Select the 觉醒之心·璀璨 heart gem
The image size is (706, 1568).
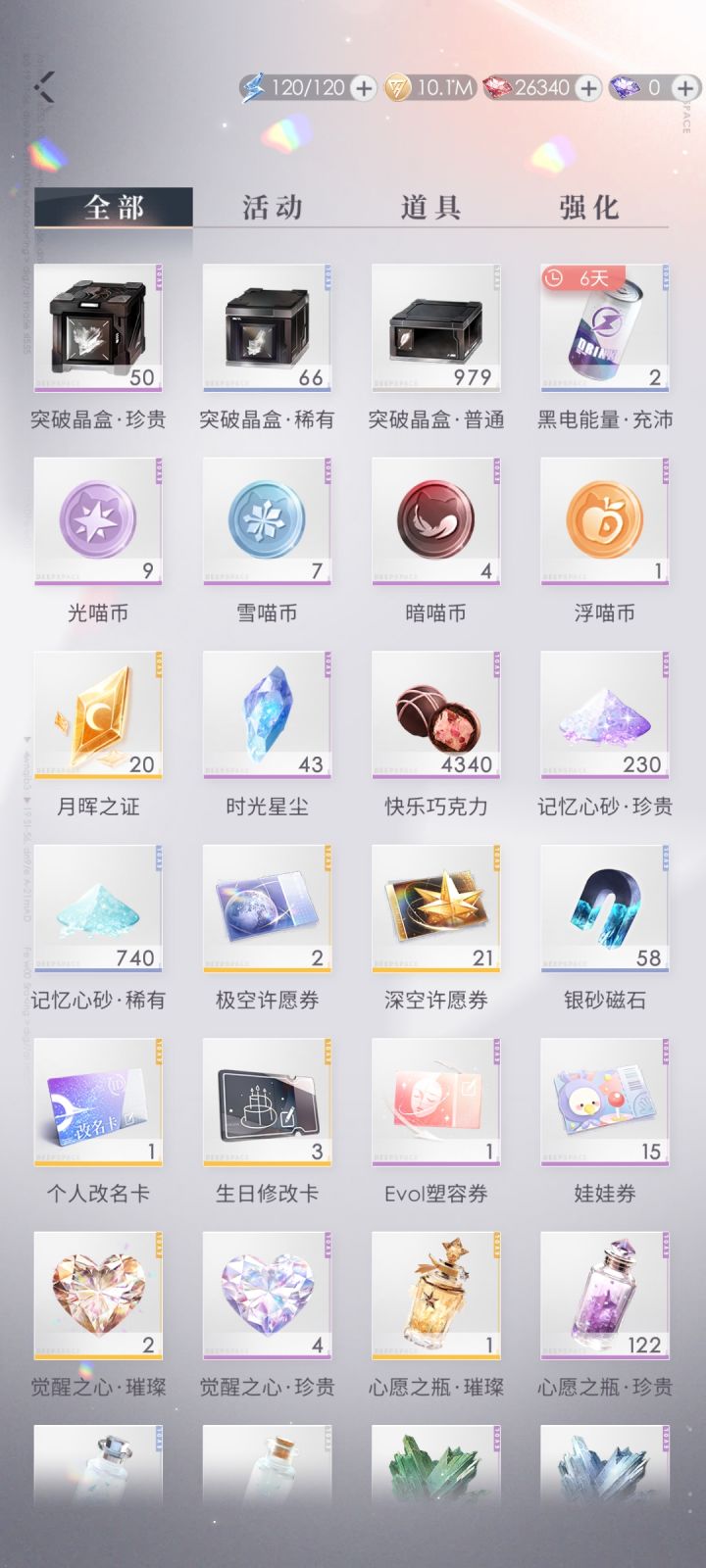(x=97, y=1297)
